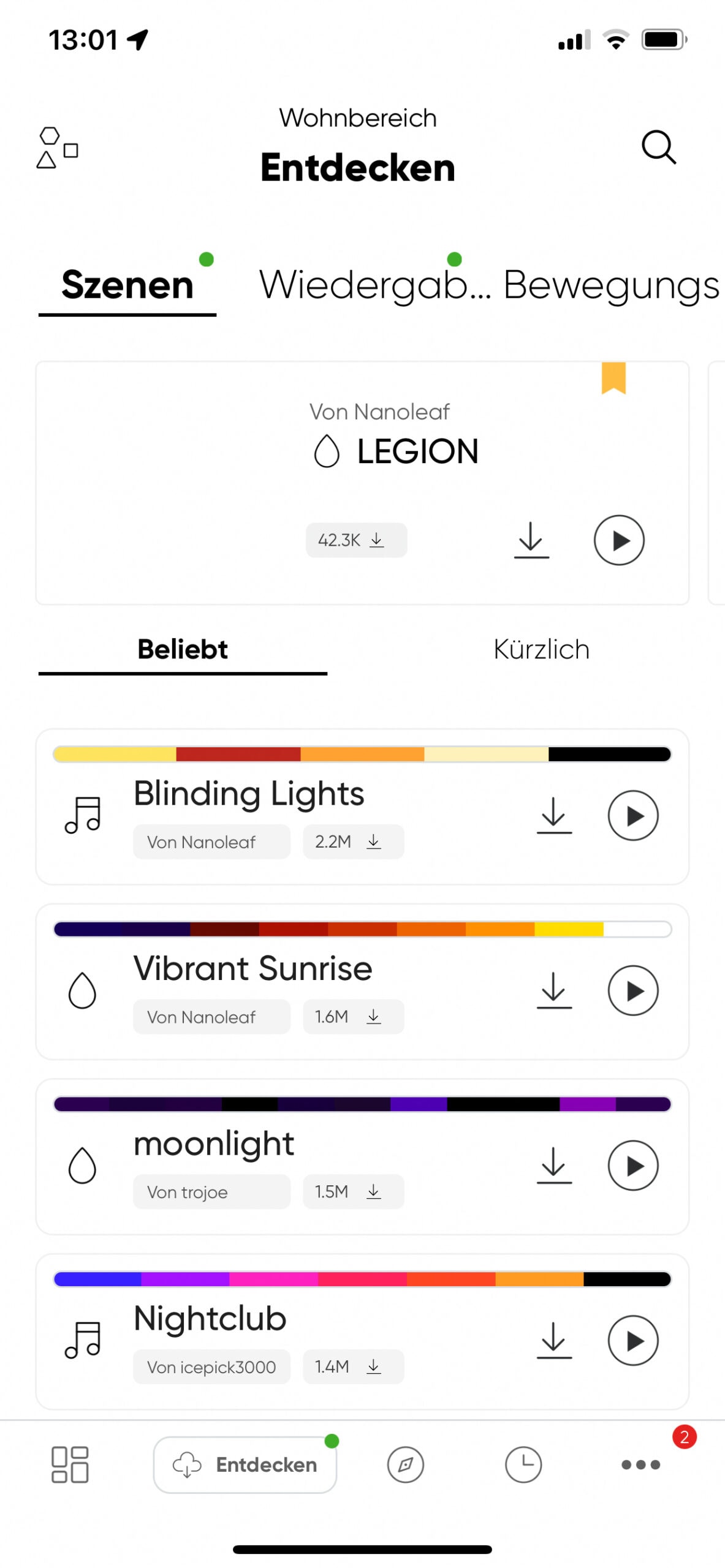
Task: Open the three-dot more menu
Action: point(640,1464)
